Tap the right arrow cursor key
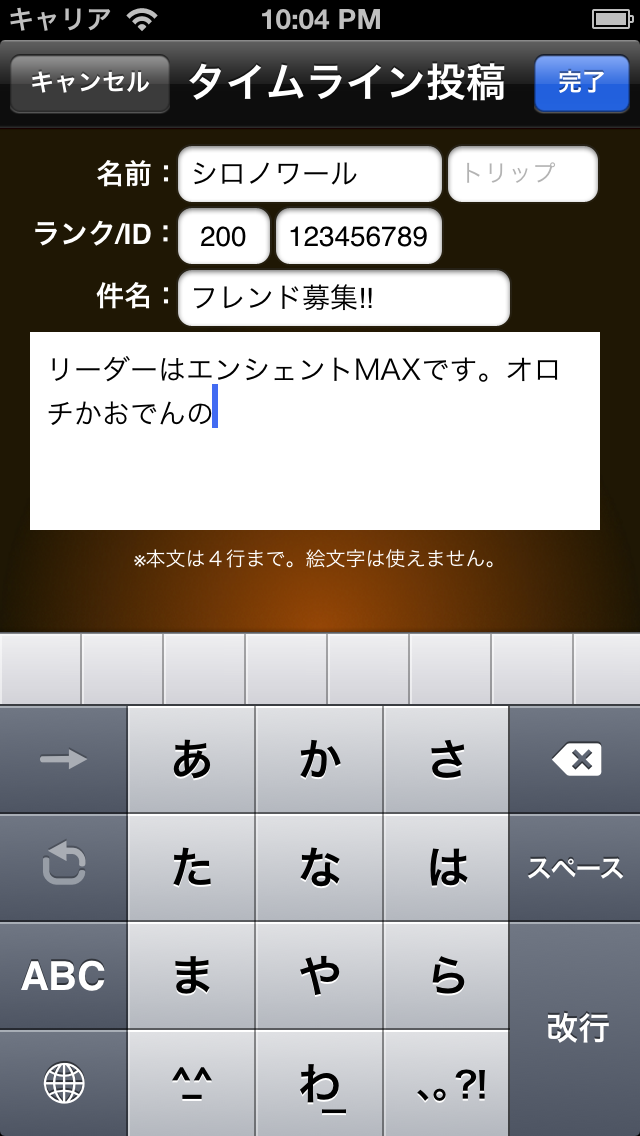Image resolution: width=640 pixels, height=1136 pixels. (x=63, y=760)
